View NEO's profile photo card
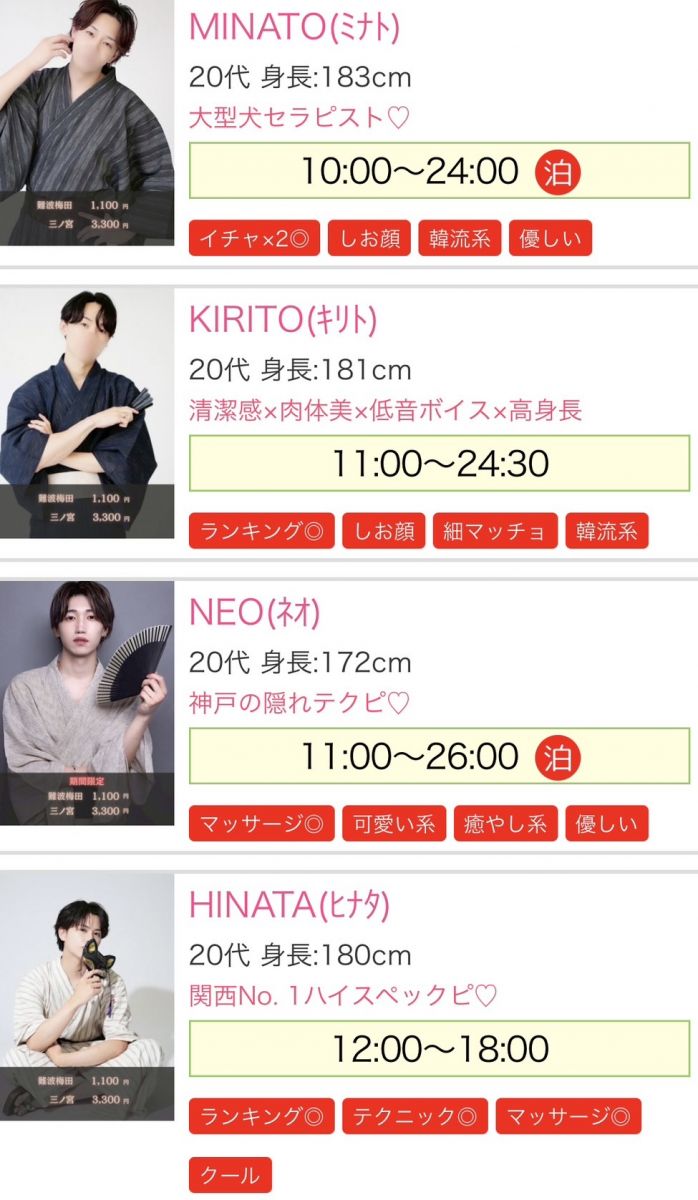Screen dimensions: 698x1200 coord(87,703)
